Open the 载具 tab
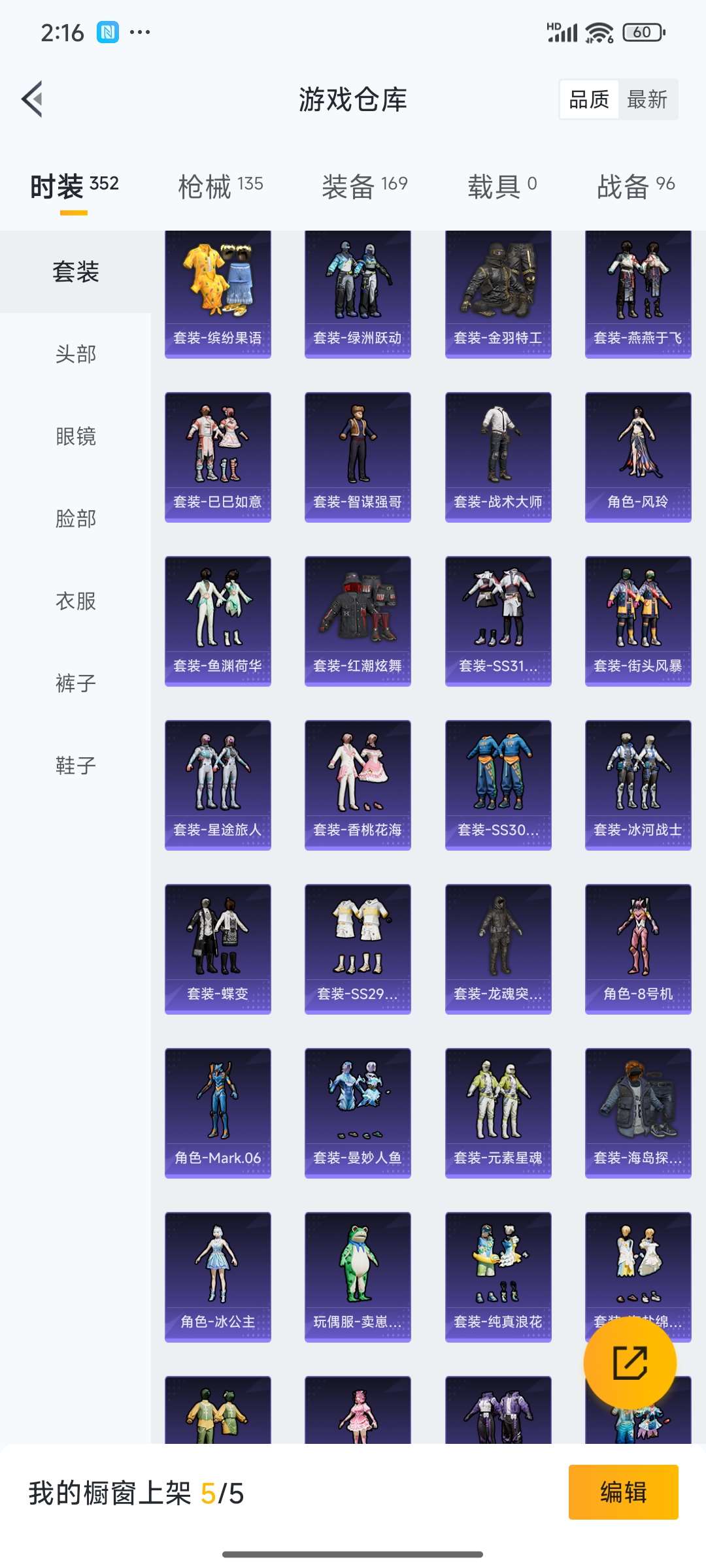 tap(501, 186)
